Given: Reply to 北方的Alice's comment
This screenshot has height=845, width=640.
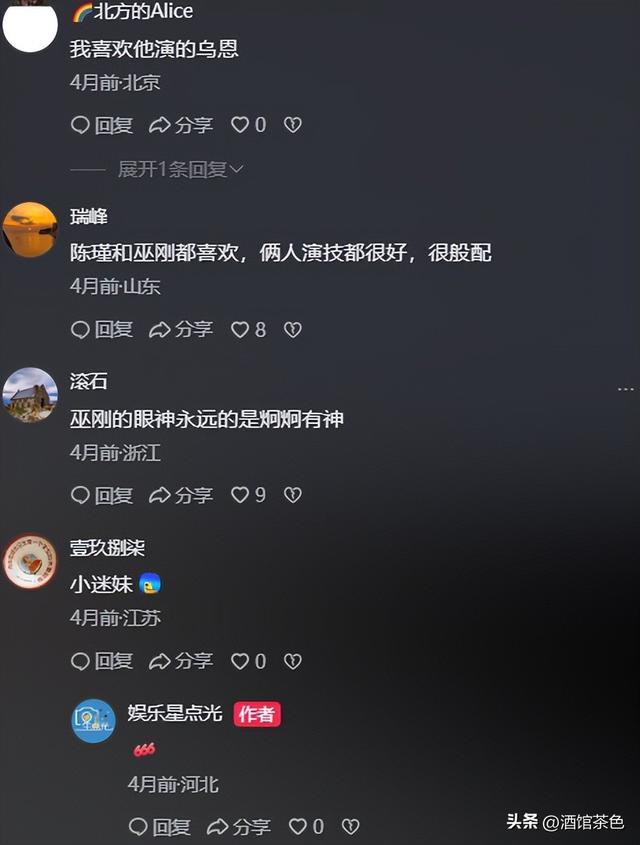Looking at the screenshot, I should coord(101,125).
